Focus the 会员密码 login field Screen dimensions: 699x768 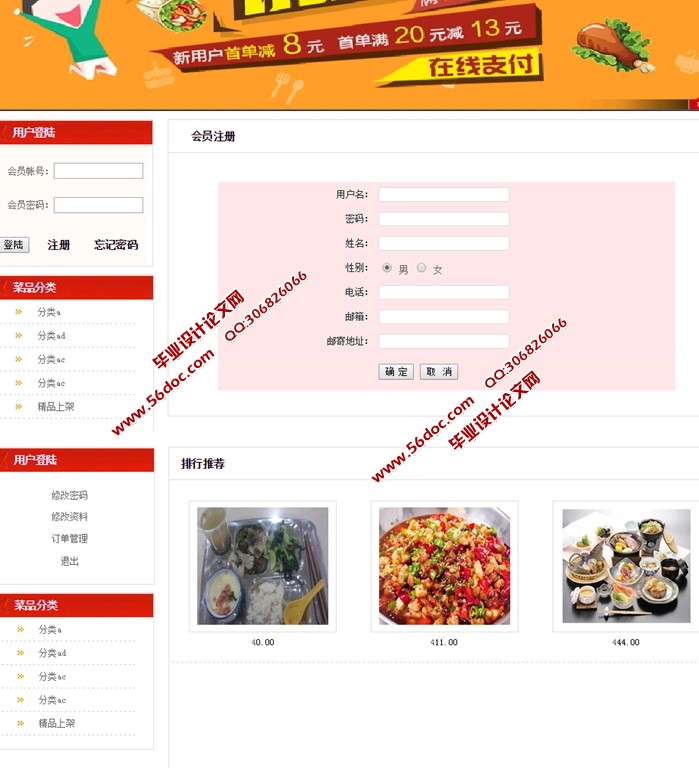coord(98,205)
